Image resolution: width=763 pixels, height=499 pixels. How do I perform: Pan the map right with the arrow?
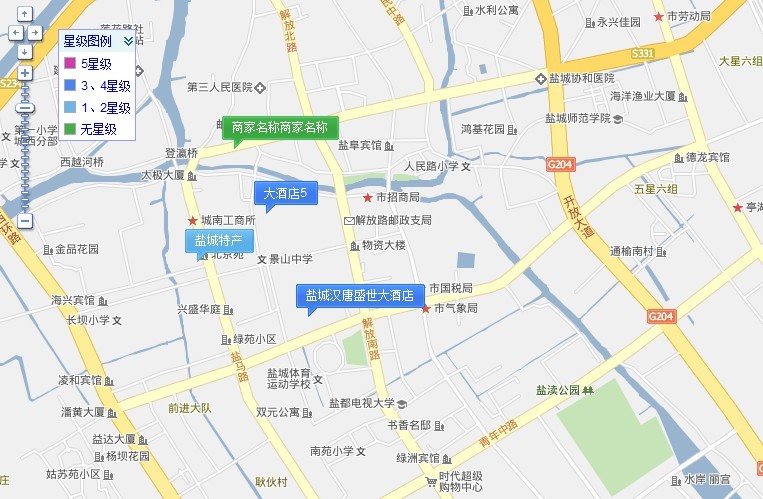(34, 32)
